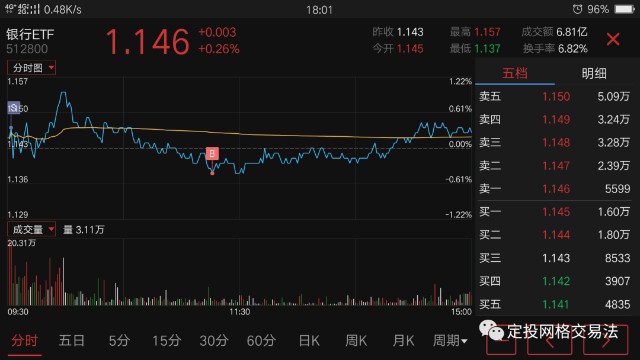This screenshot has width=640, height=360.
Task: Go to the previous stock arrow
Action: click(x=549, y=341)
